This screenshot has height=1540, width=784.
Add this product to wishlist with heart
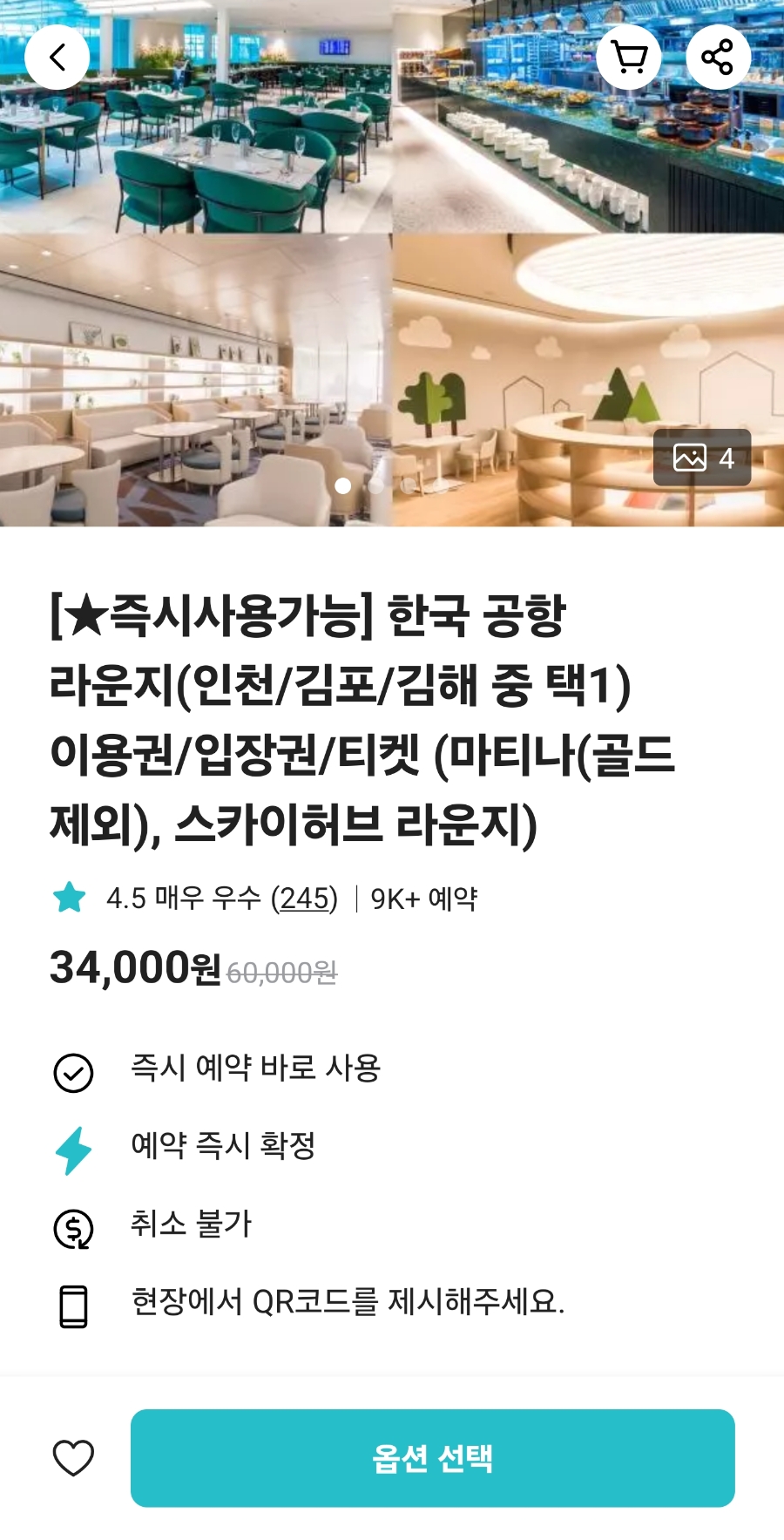(x=73, y=1458)
